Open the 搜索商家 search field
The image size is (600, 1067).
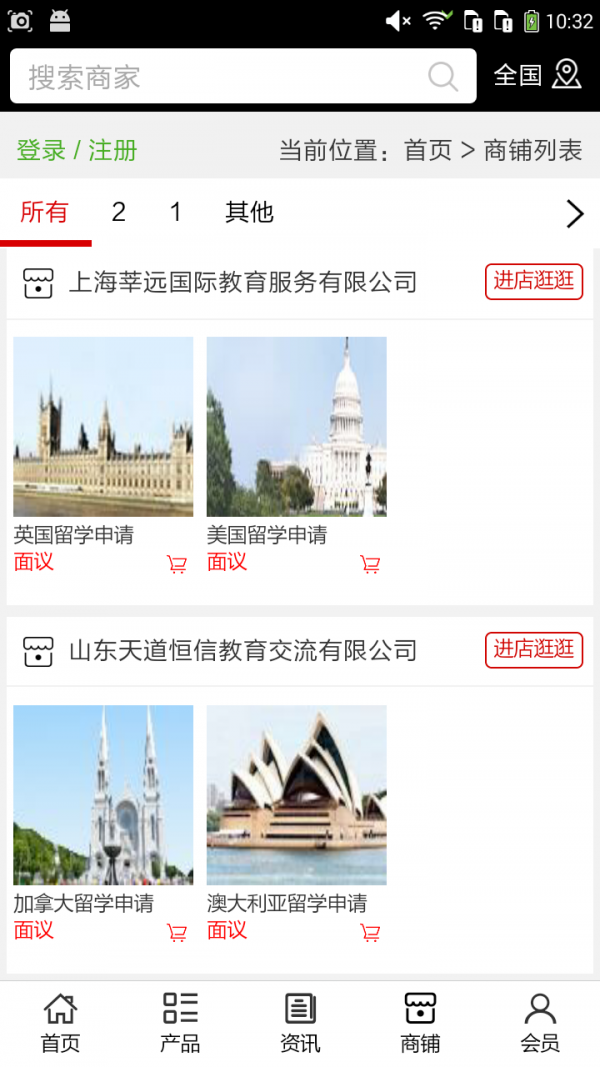[x=220, y=77]
